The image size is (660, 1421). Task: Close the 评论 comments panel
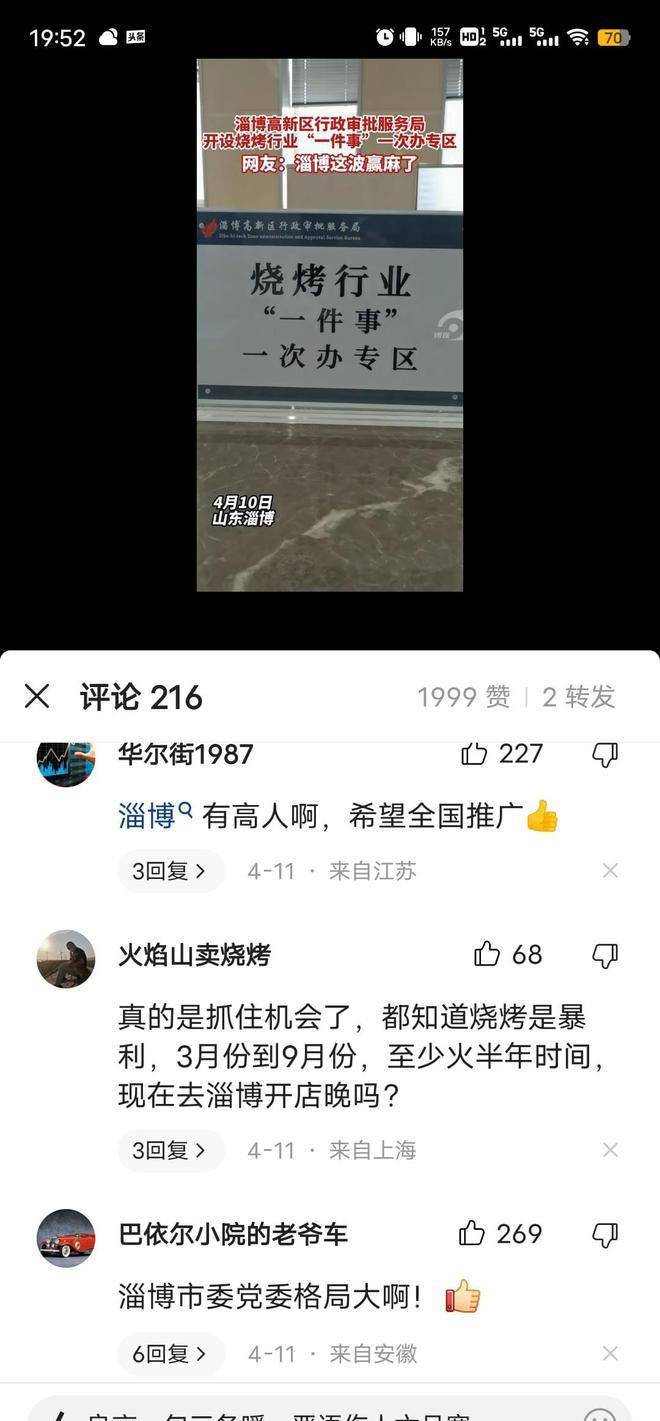click(37, 696)
